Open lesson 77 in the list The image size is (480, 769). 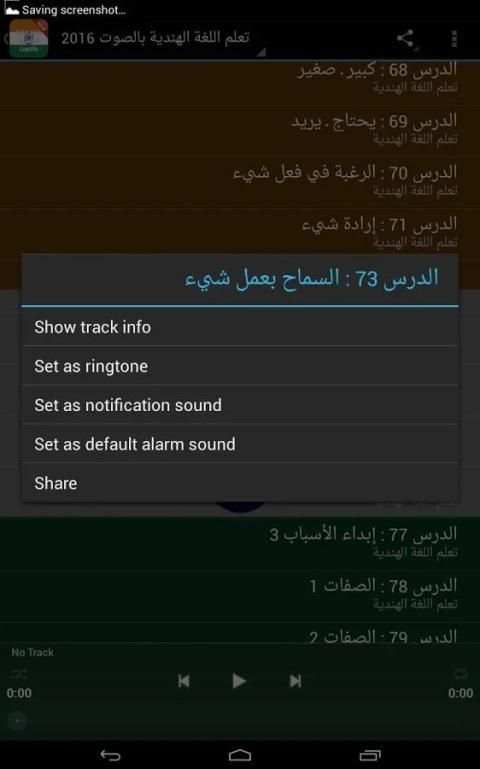click(x=240, y=543)
